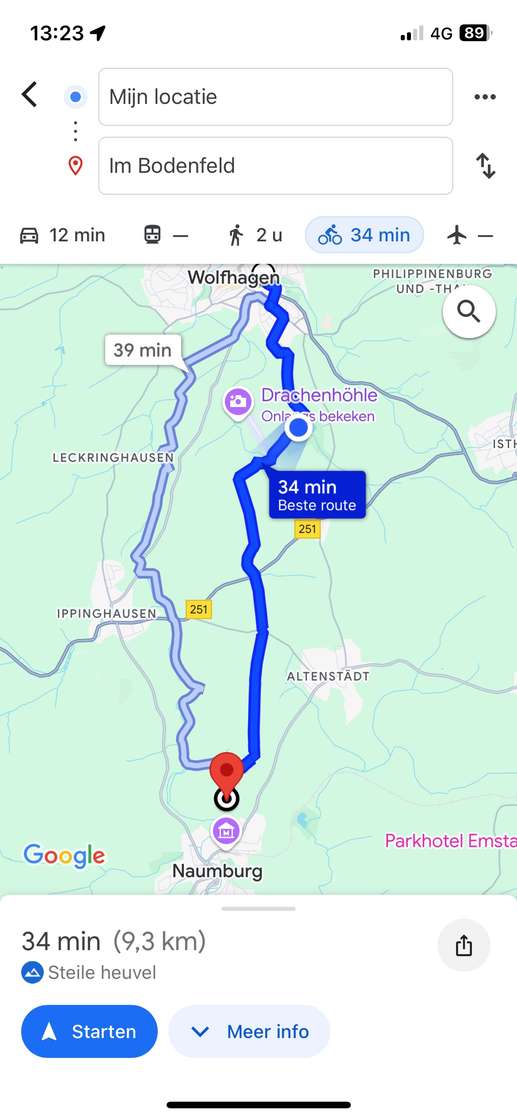
Task: Swap start and destination
Action: 486,166
